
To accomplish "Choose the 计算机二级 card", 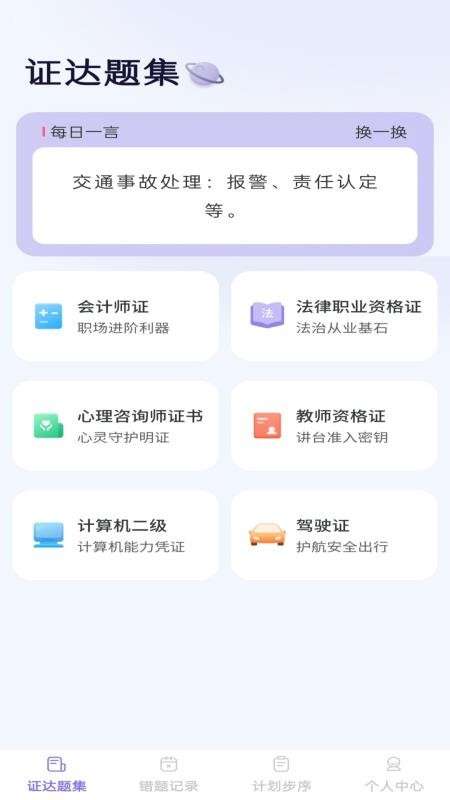I will (x=115, y=535).
